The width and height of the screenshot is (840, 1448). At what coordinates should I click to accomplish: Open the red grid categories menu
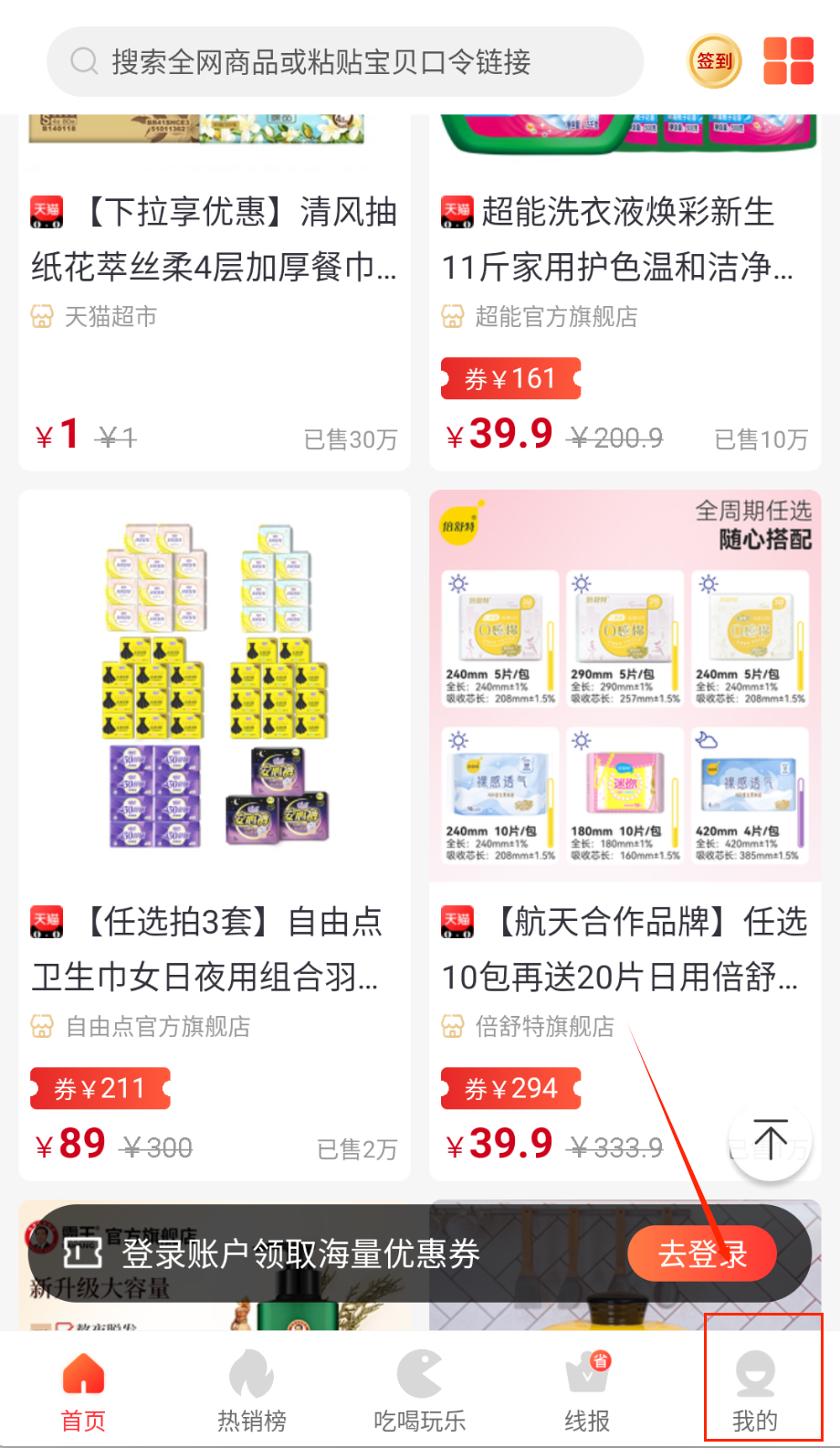point(789,61)
